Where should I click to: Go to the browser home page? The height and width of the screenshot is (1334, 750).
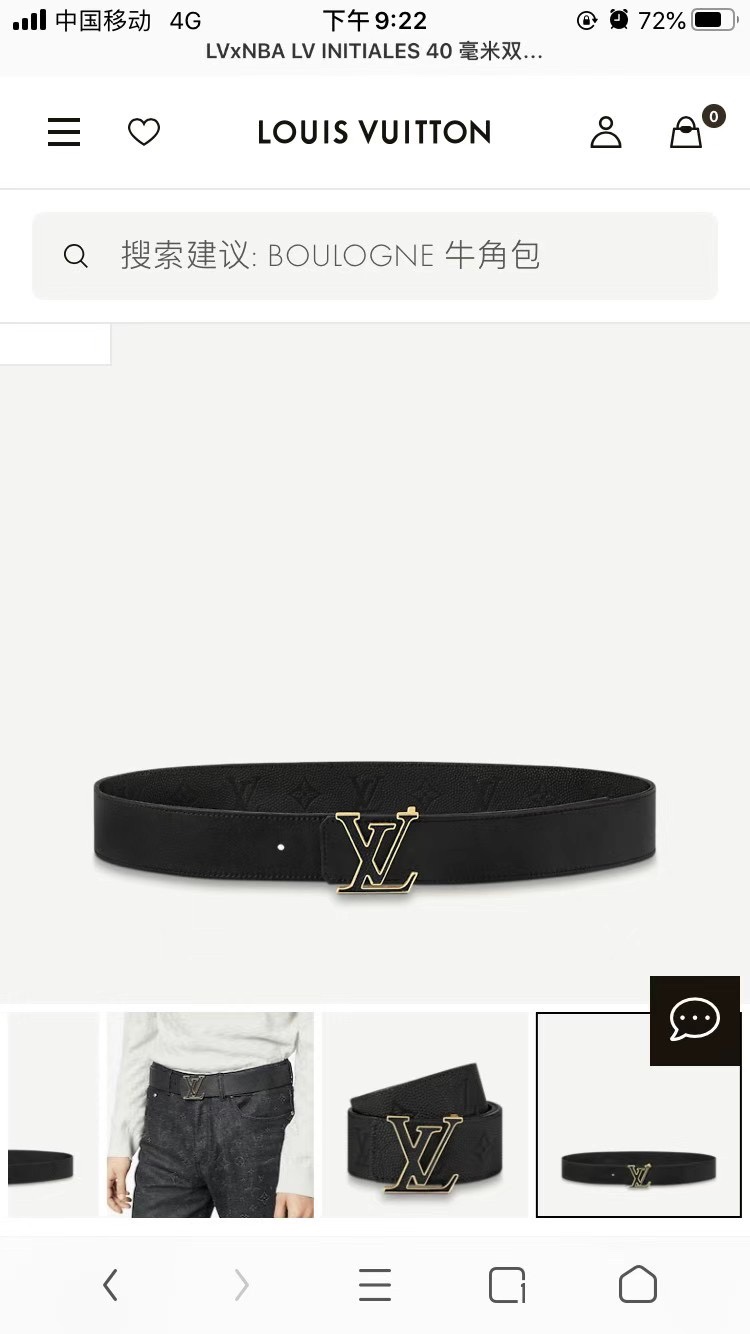(x=638, y=1285)
